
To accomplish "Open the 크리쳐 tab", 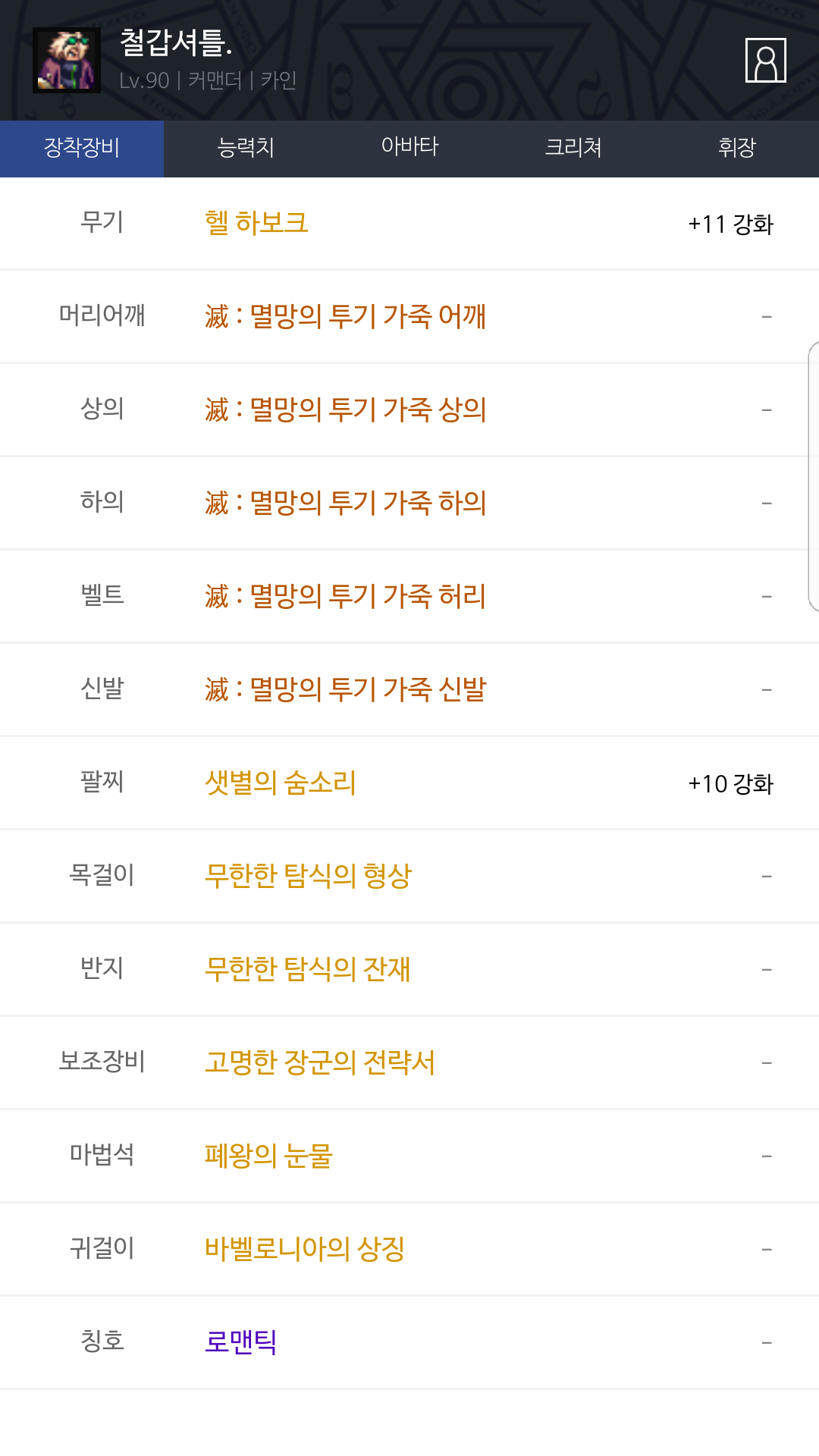I will click(x=573, y=147).
